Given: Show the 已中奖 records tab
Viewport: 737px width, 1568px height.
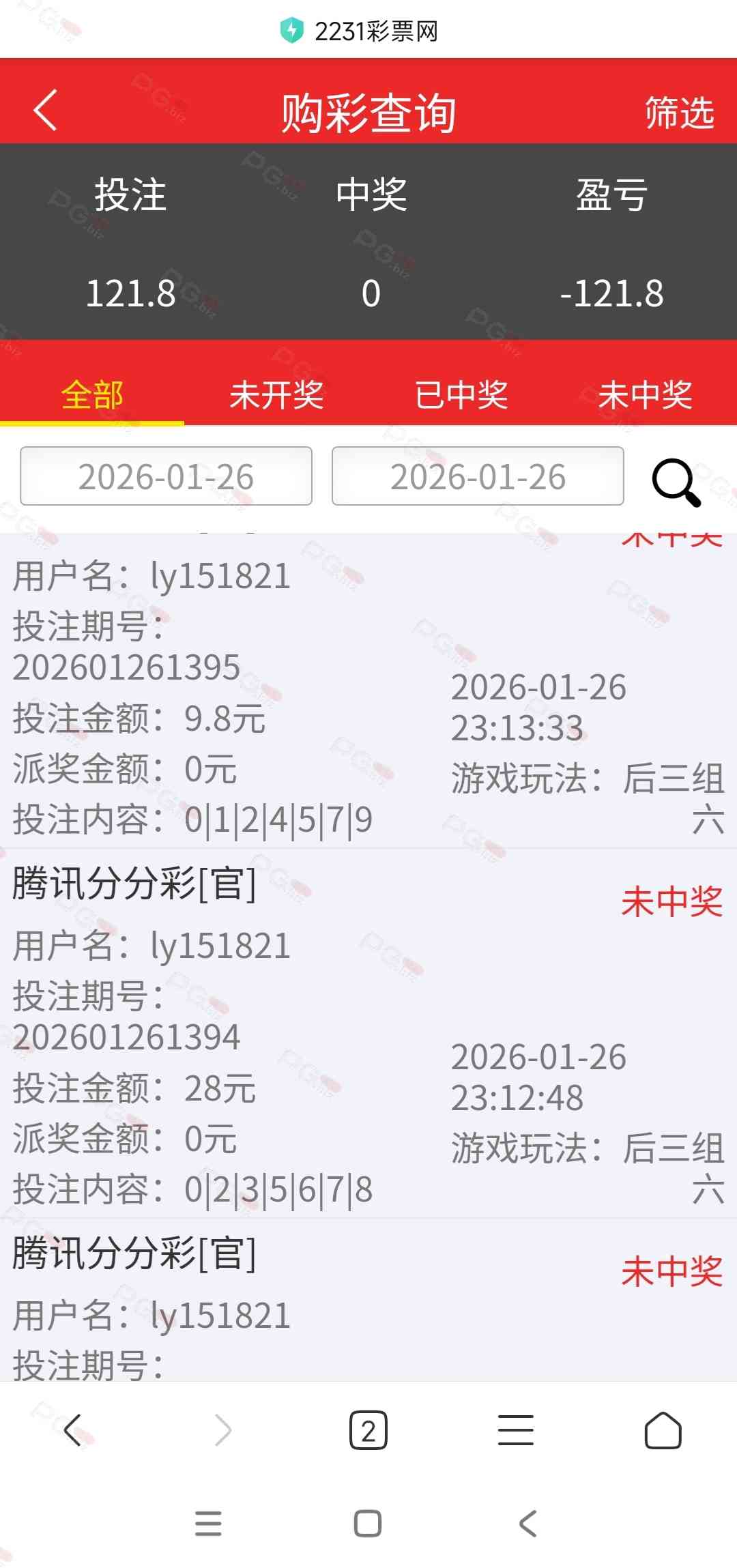Looking at the screenshot, I should click(461, 395).
